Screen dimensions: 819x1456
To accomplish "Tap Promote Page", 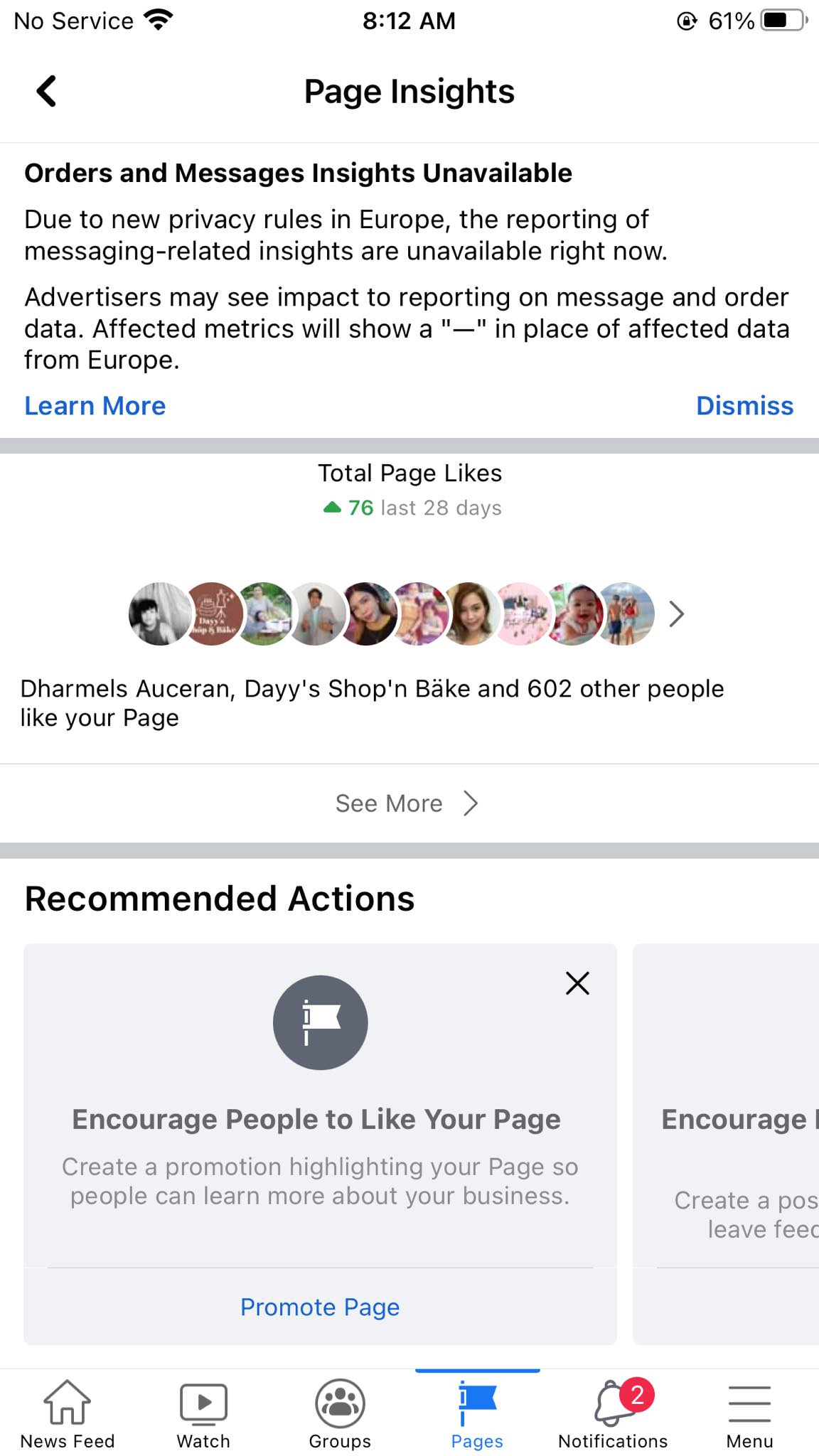I will coord(320,1307).
